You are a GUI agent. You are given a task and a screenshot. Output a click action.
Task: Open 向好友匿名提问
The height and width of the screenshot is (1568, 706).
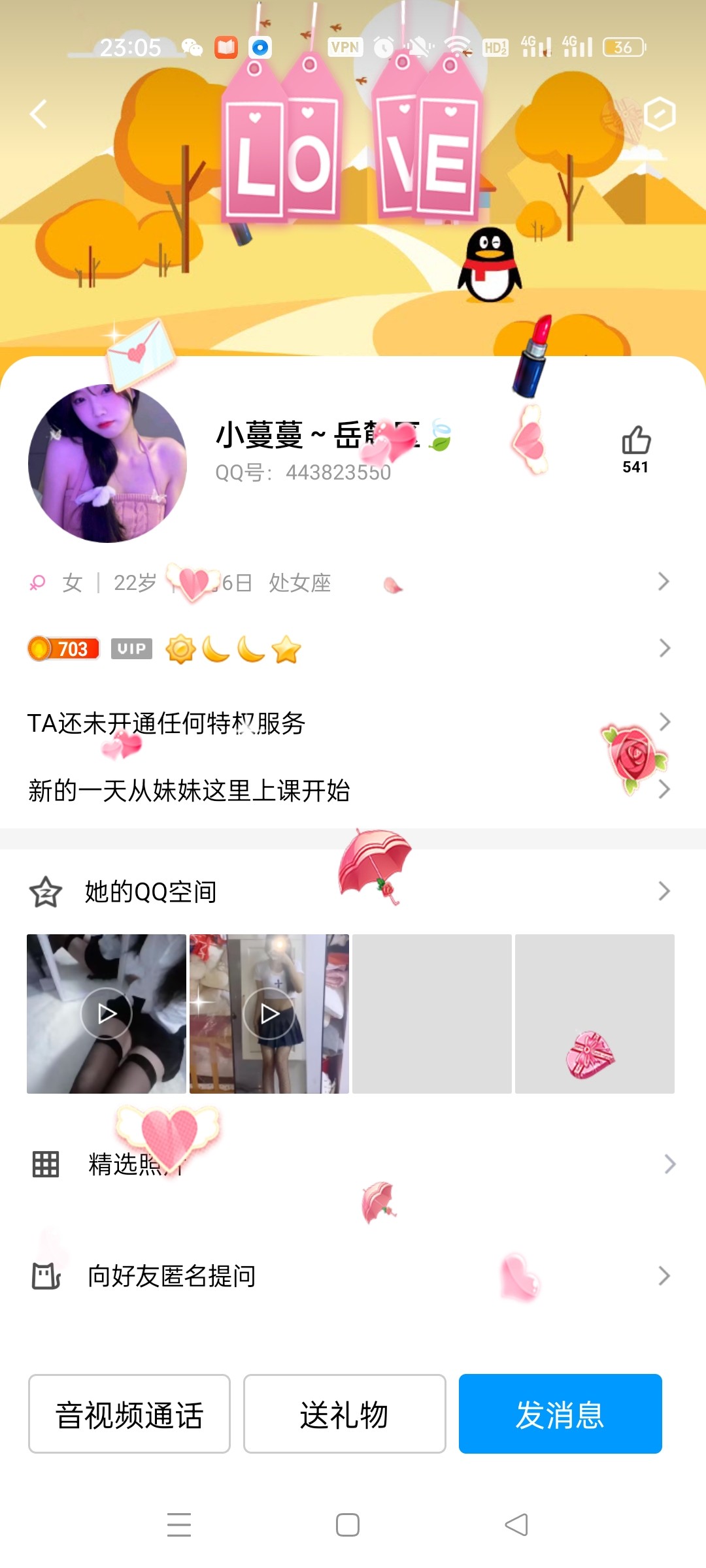pyautogui.click(x=353, y=1276)
